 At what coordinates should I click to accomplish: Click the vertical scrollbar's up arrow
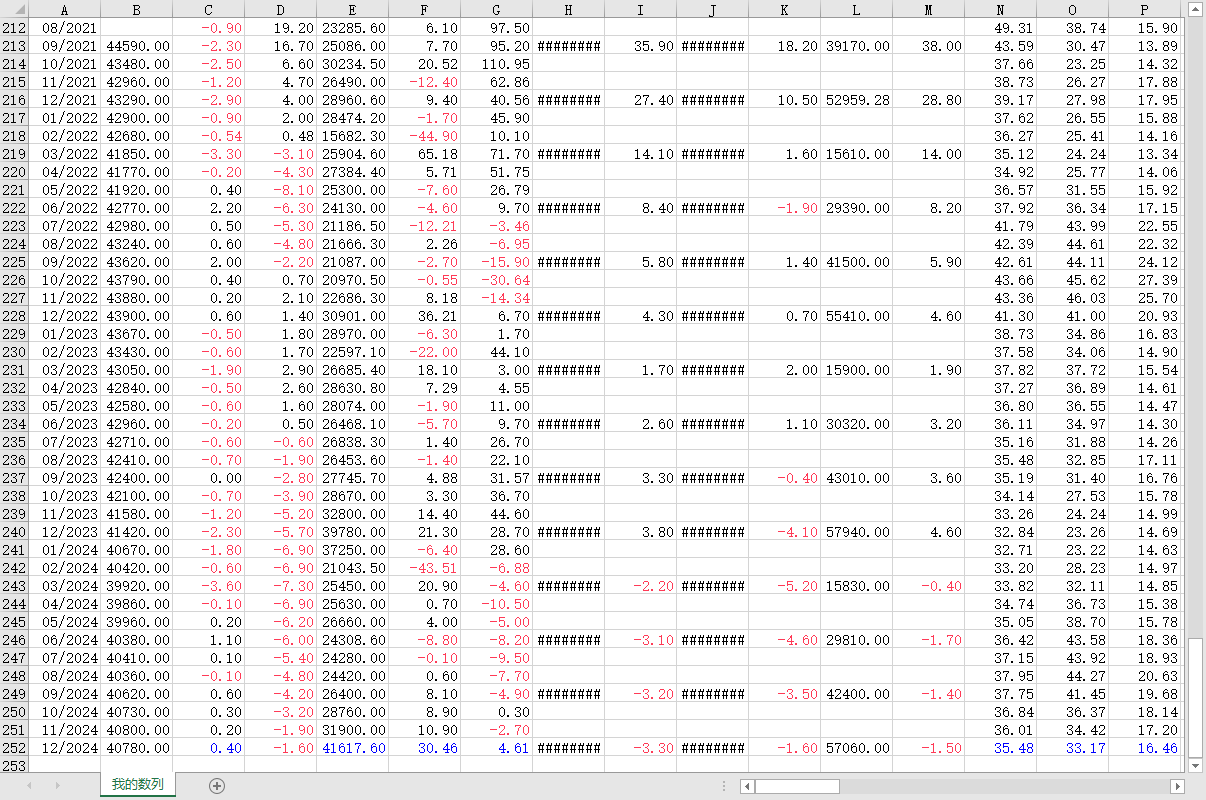coord(1196,9)
